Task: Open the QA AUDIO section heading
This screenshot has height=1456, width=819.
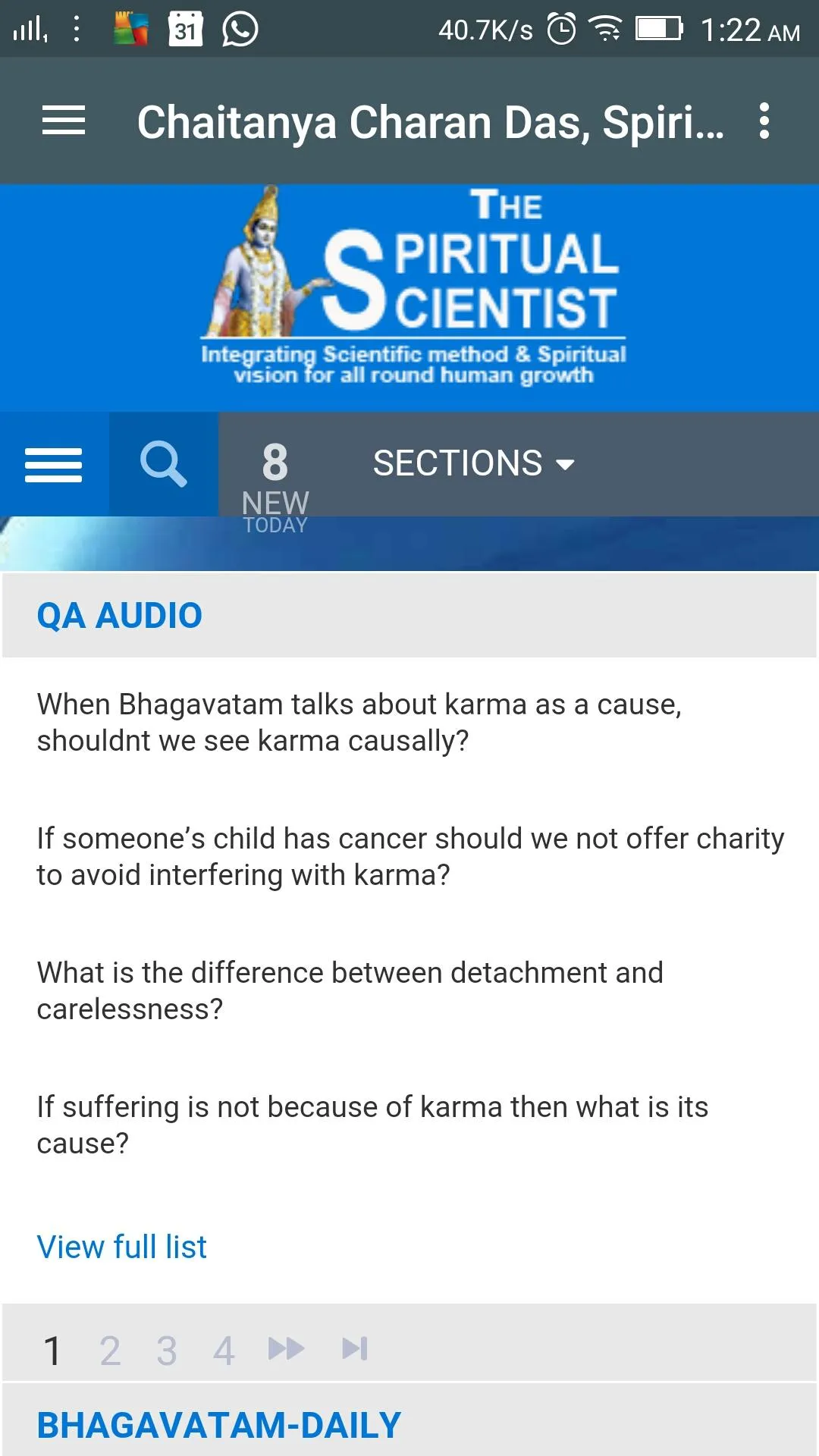Action: pyautogui.click(x=120, y=615)
